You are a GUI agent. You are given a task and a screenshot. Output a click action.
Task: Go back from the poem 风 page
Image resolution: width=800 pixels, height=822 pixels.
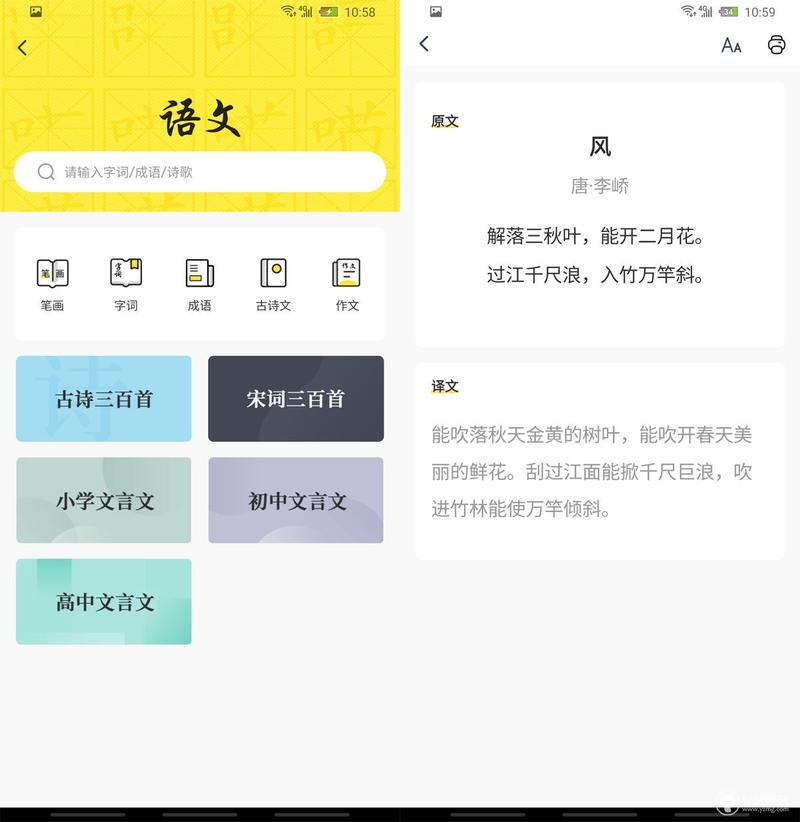(424, 44)
